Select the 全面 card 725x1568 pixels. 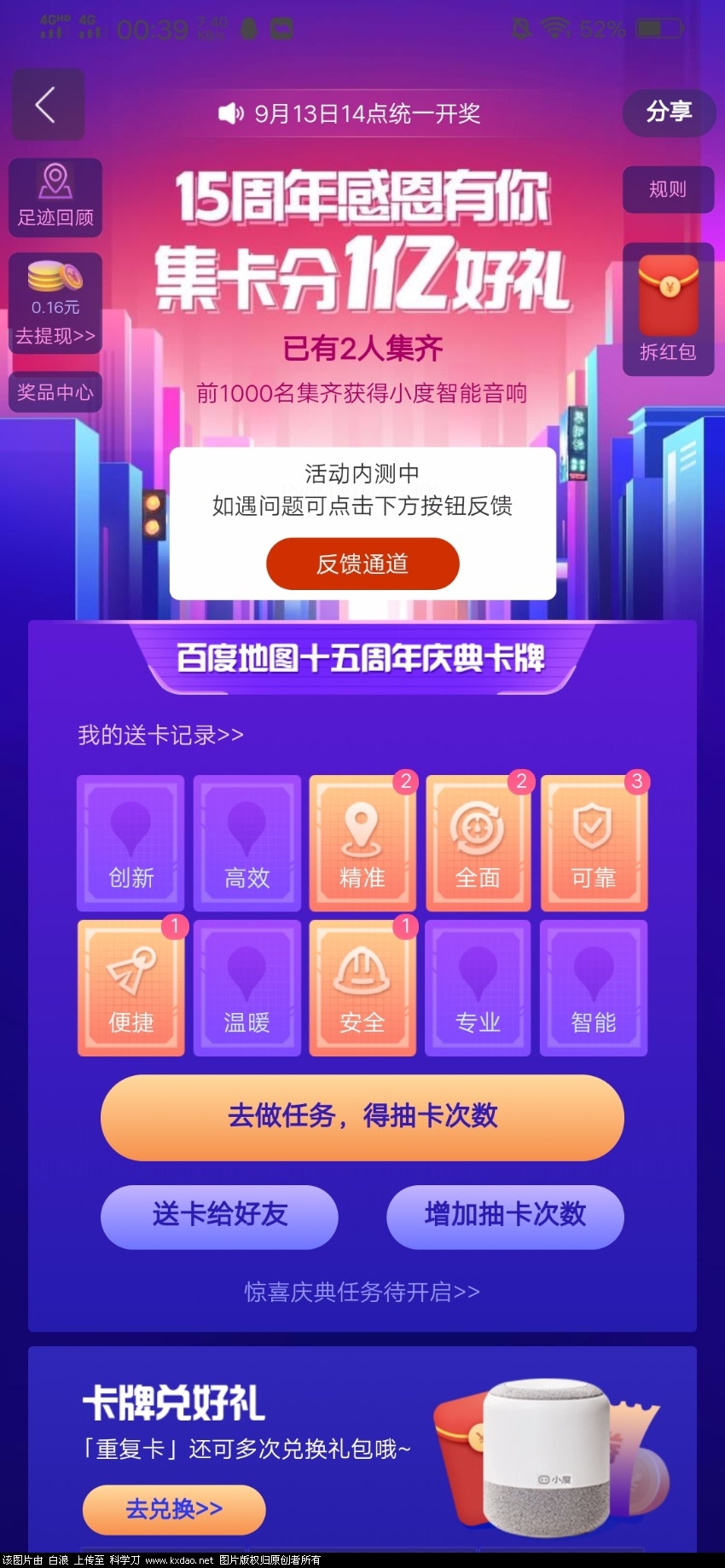(478, 842)
